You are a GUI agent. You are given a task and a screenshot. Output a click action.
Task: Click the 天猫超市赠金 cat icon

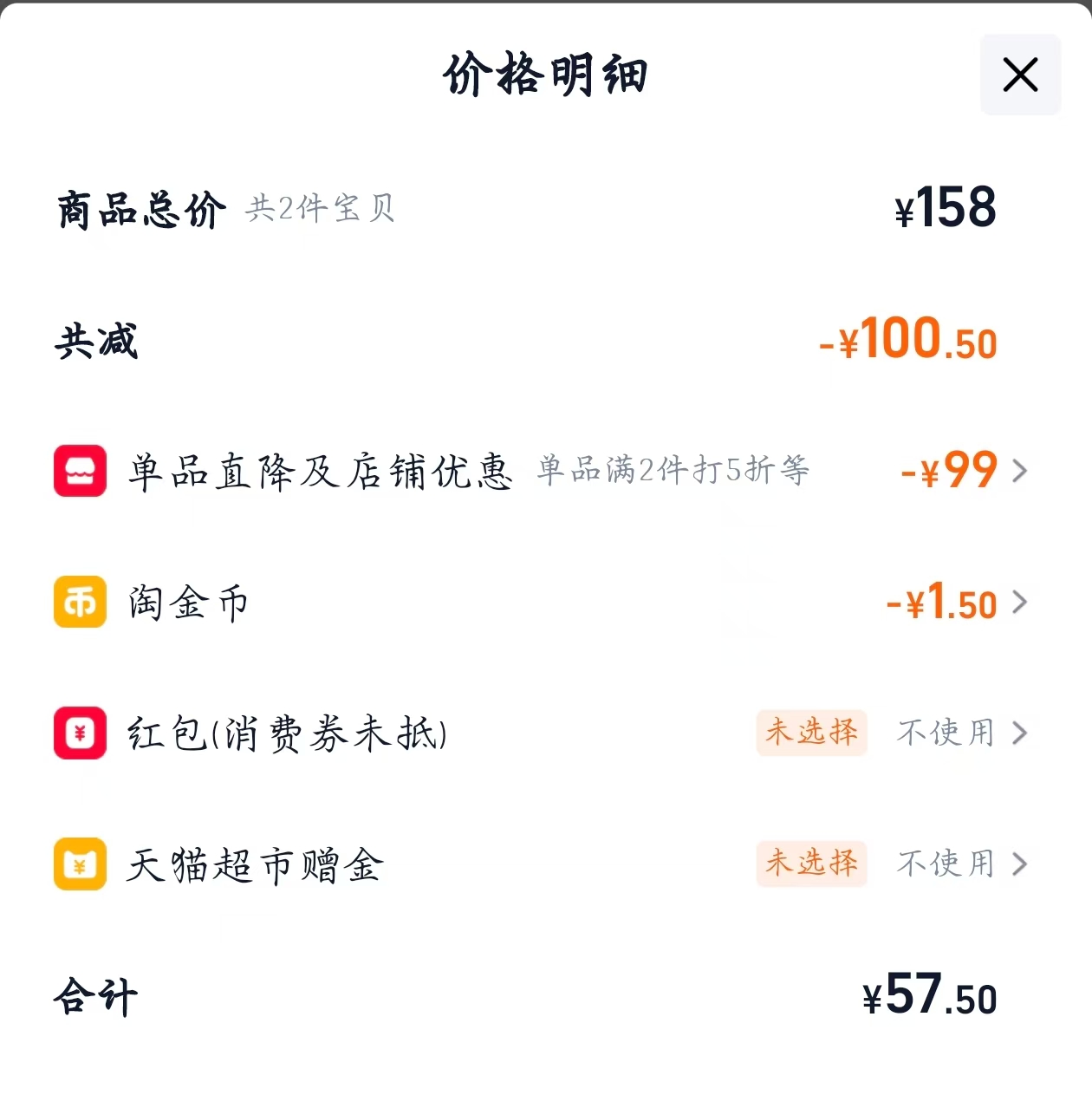pos(80,864)
